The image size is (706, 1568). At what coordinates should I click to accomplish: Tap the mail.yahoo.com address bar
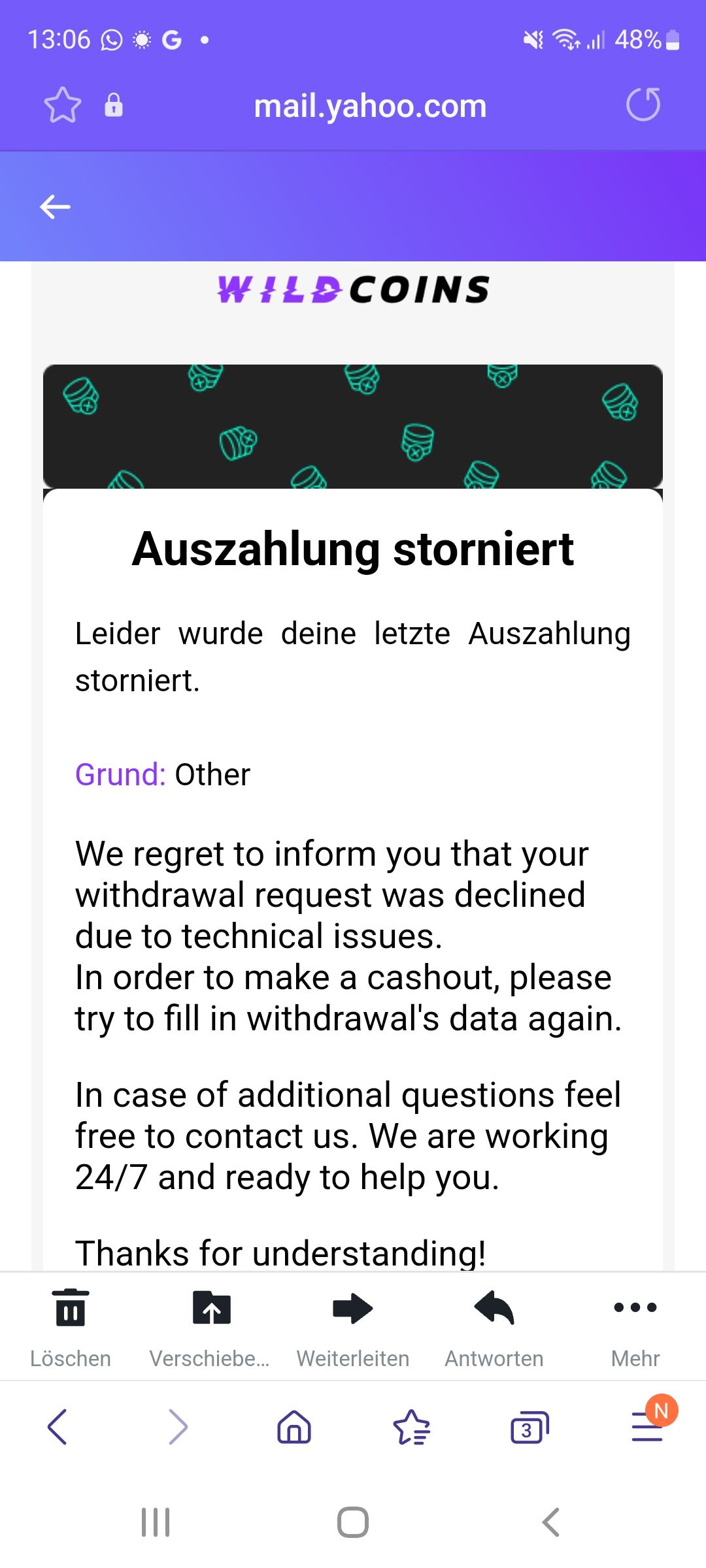[x=370, y=106]
